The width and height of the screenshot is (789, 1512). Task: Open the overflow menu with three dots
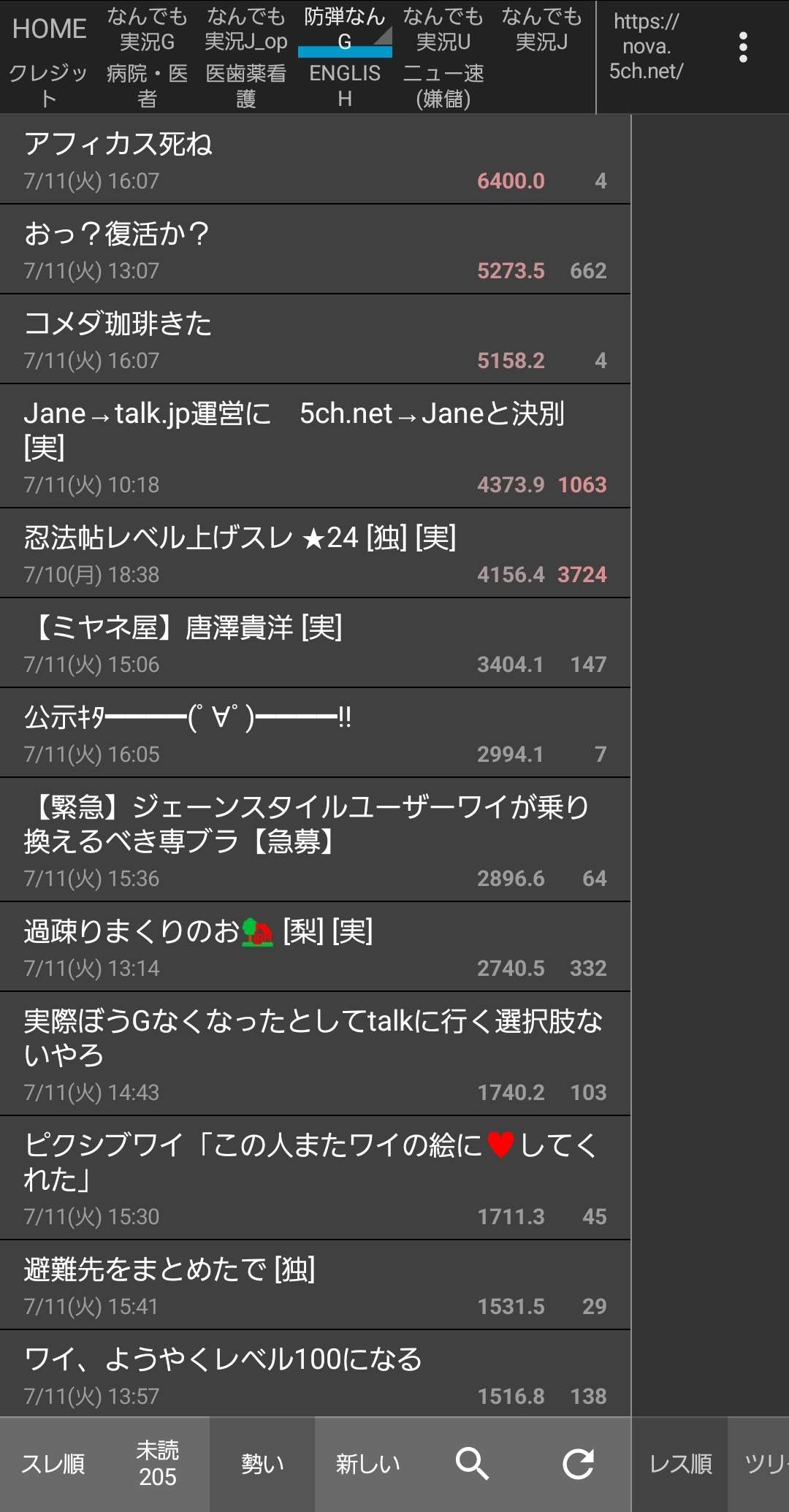click(x=742, y=47)
